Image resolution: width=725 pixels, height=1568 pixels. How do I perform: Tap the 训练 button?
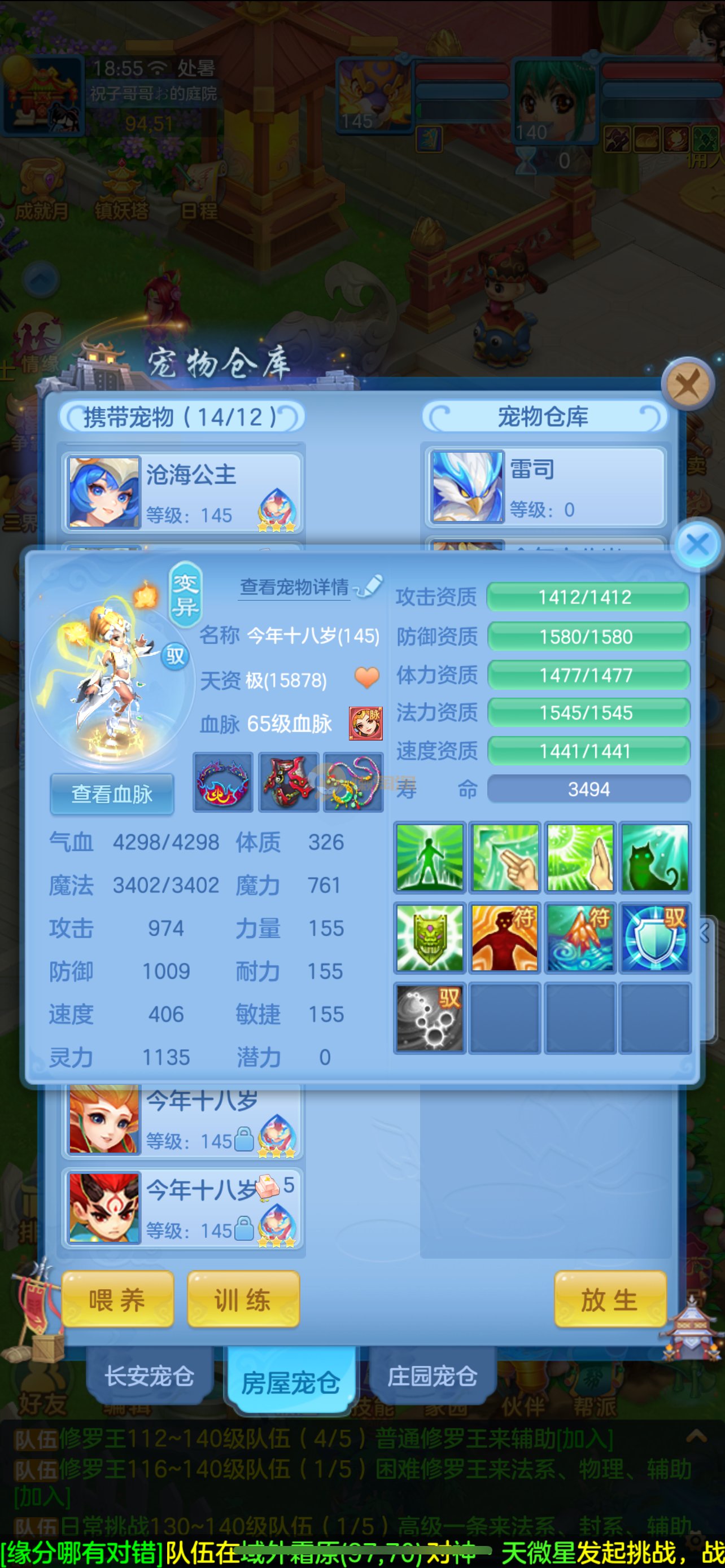(x=243, y=1300)
